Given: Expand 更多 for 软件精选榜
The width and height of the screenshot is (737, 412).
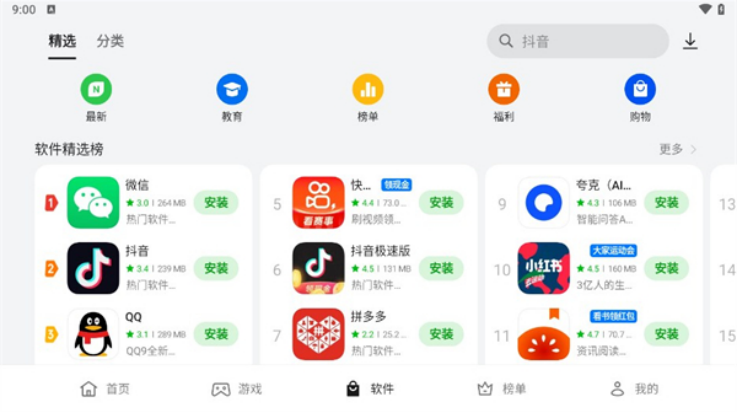Looking at the screenshot, I should tap(677, 149).
